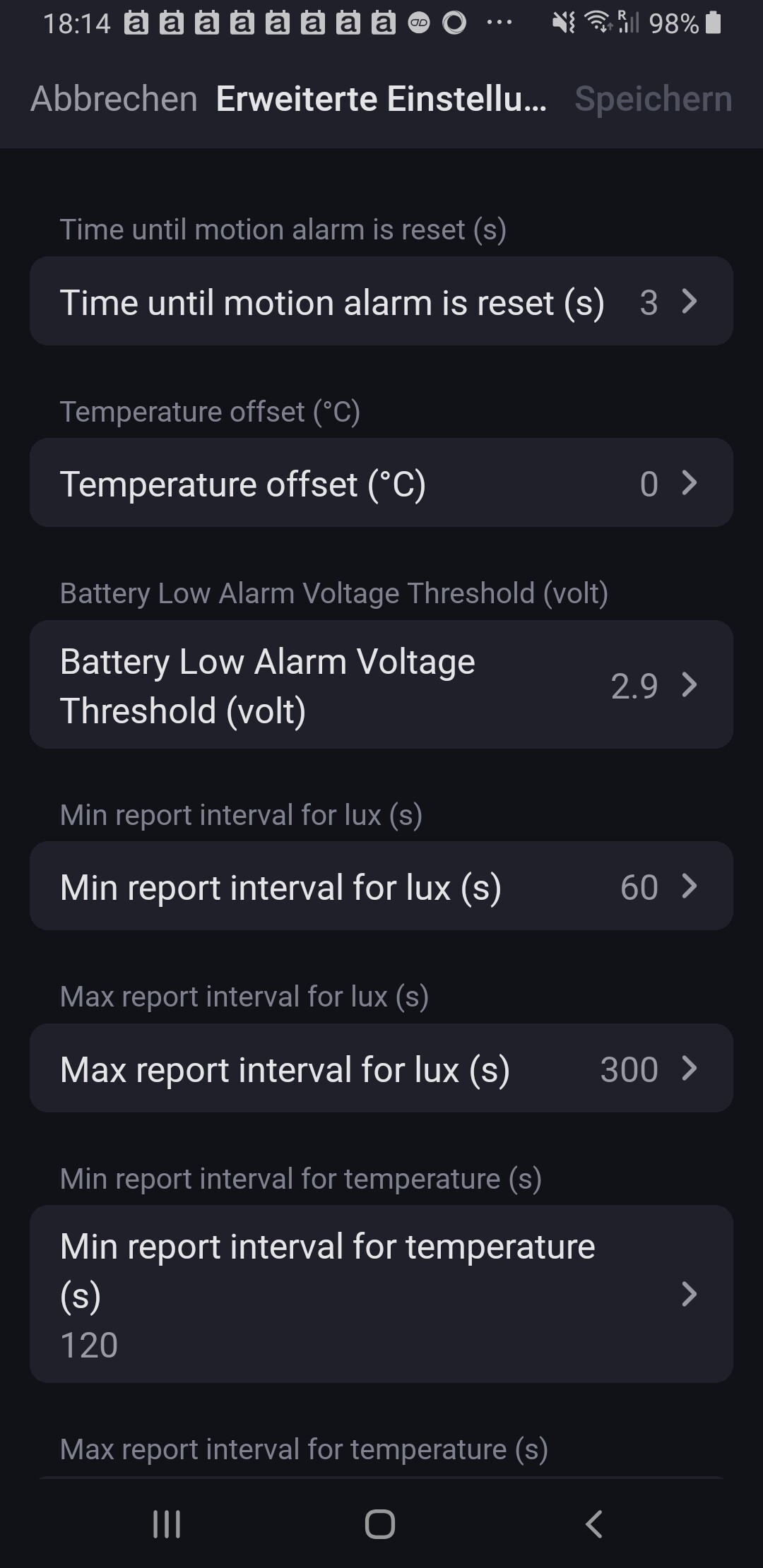The image size is (763, 1568).
Task: Open Min report interval for lux
Action: pyautogui.click(x=381, y=886)
